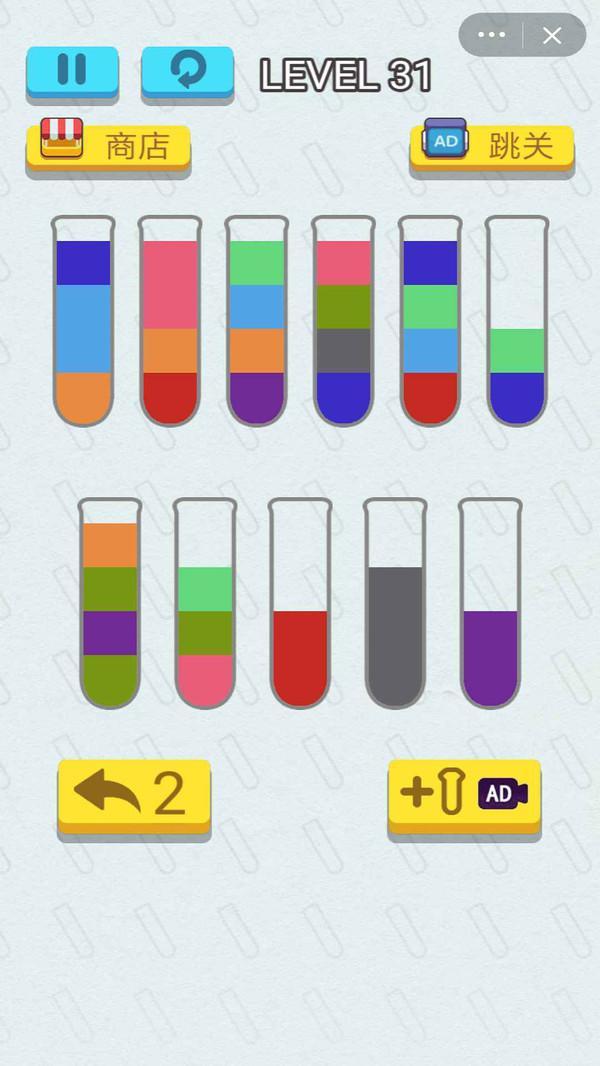Close the mini-program
Image resolution: width=600 pixels, height=1066 pixels.
(x=552, y=35)
